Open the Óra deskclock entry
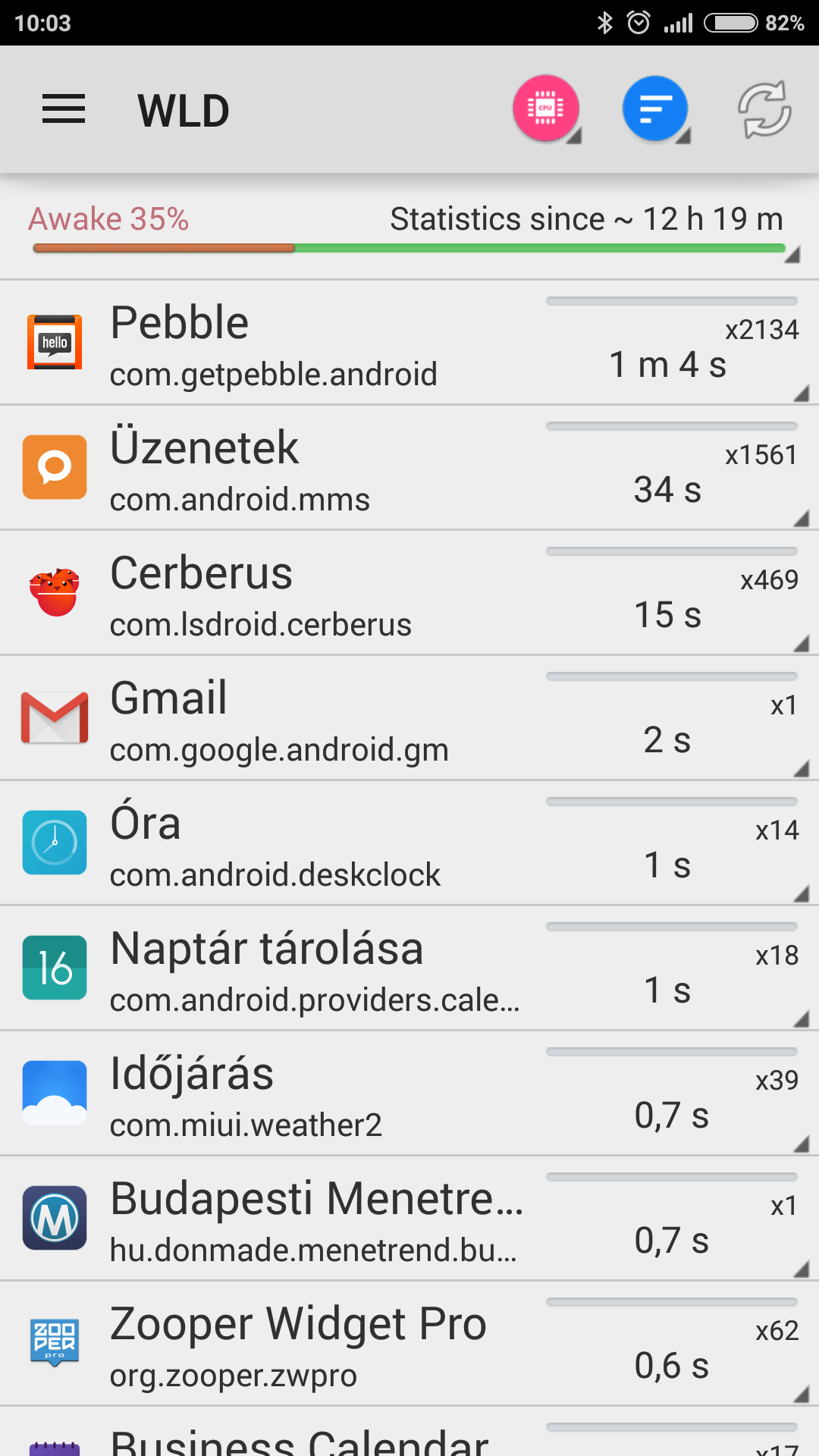 [409, 843]
